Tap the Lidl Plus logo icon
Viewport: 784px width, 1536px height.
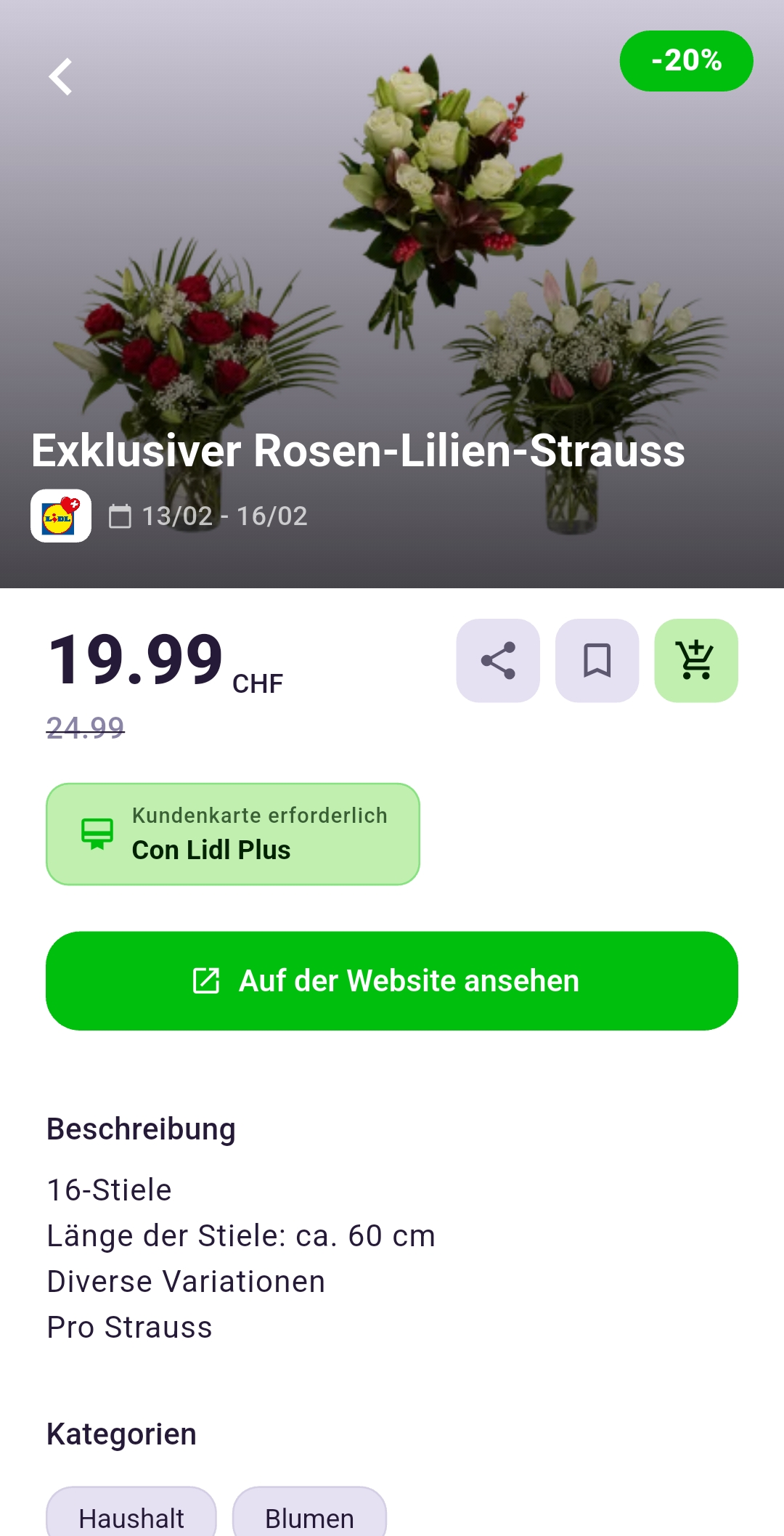point(62,516)
